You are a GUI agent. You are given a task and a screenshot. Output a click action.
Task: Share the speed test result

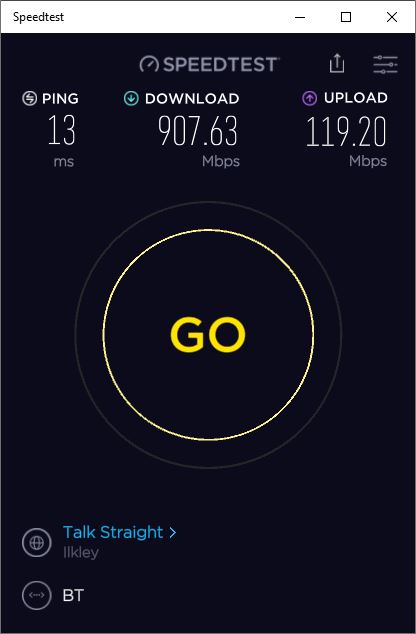coord(337,63)
